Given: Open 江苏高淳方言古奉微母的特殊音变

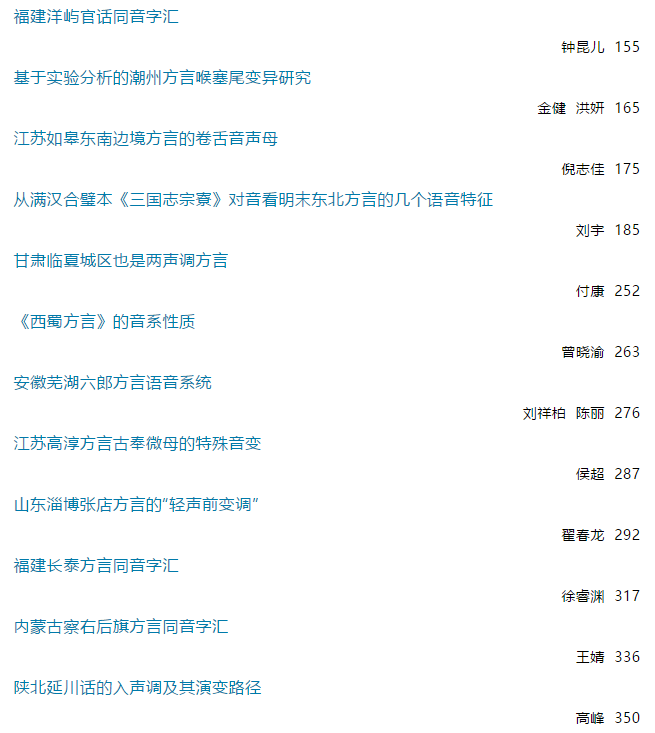Looking at the screenshot, I should [x=138, y=444].
